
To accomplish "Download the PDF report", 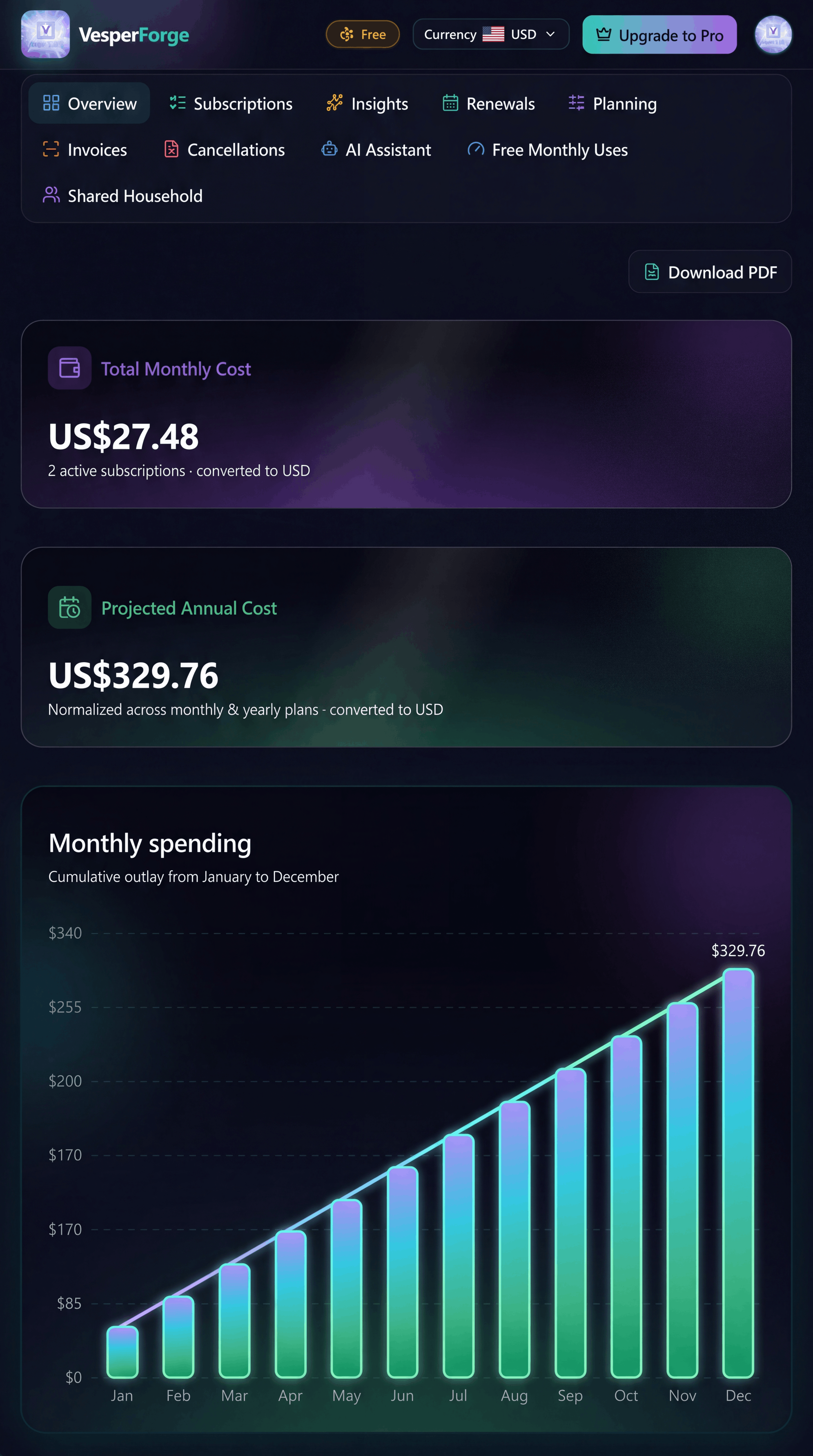I will pyautogui.click(x=710, y=272).
